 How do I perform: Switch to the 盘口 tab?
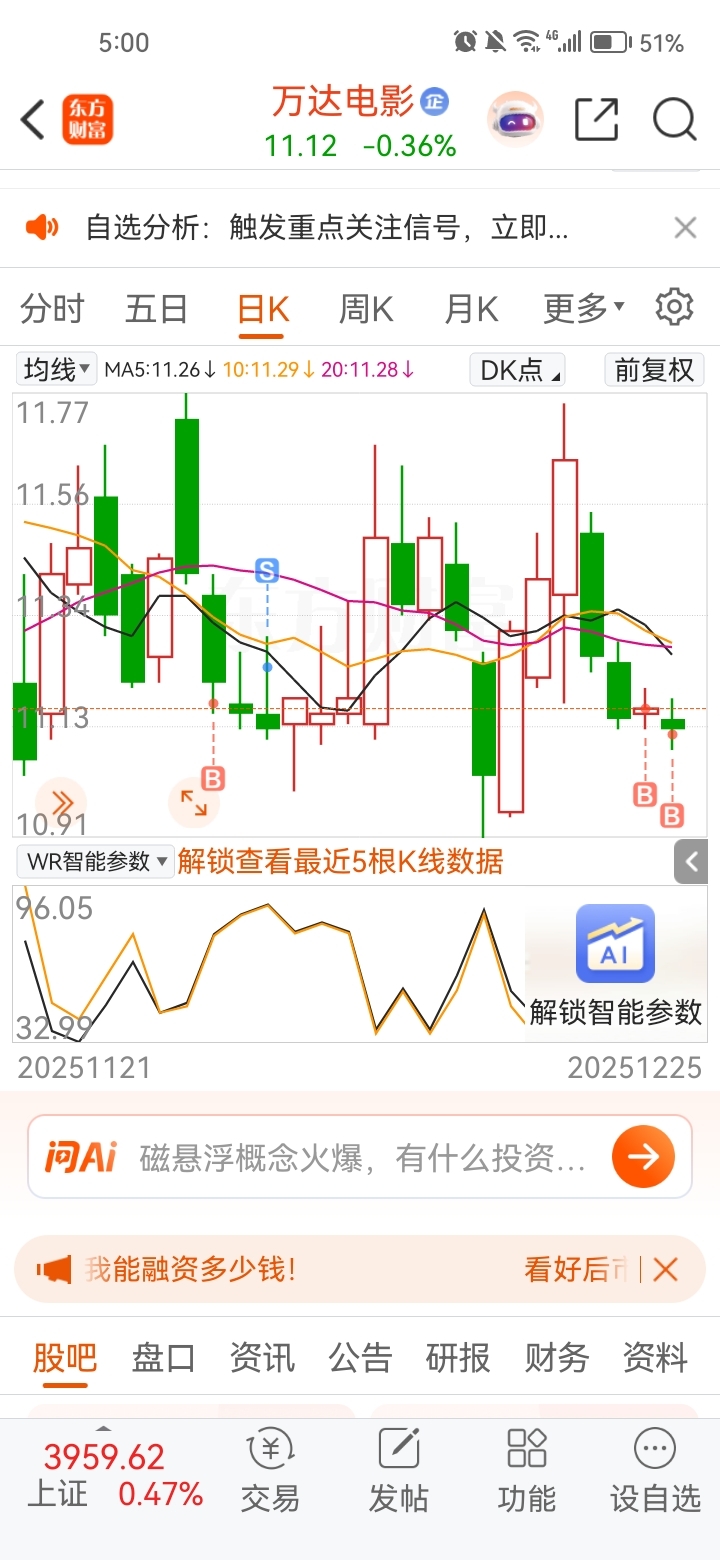click(x=163, y=1358)
